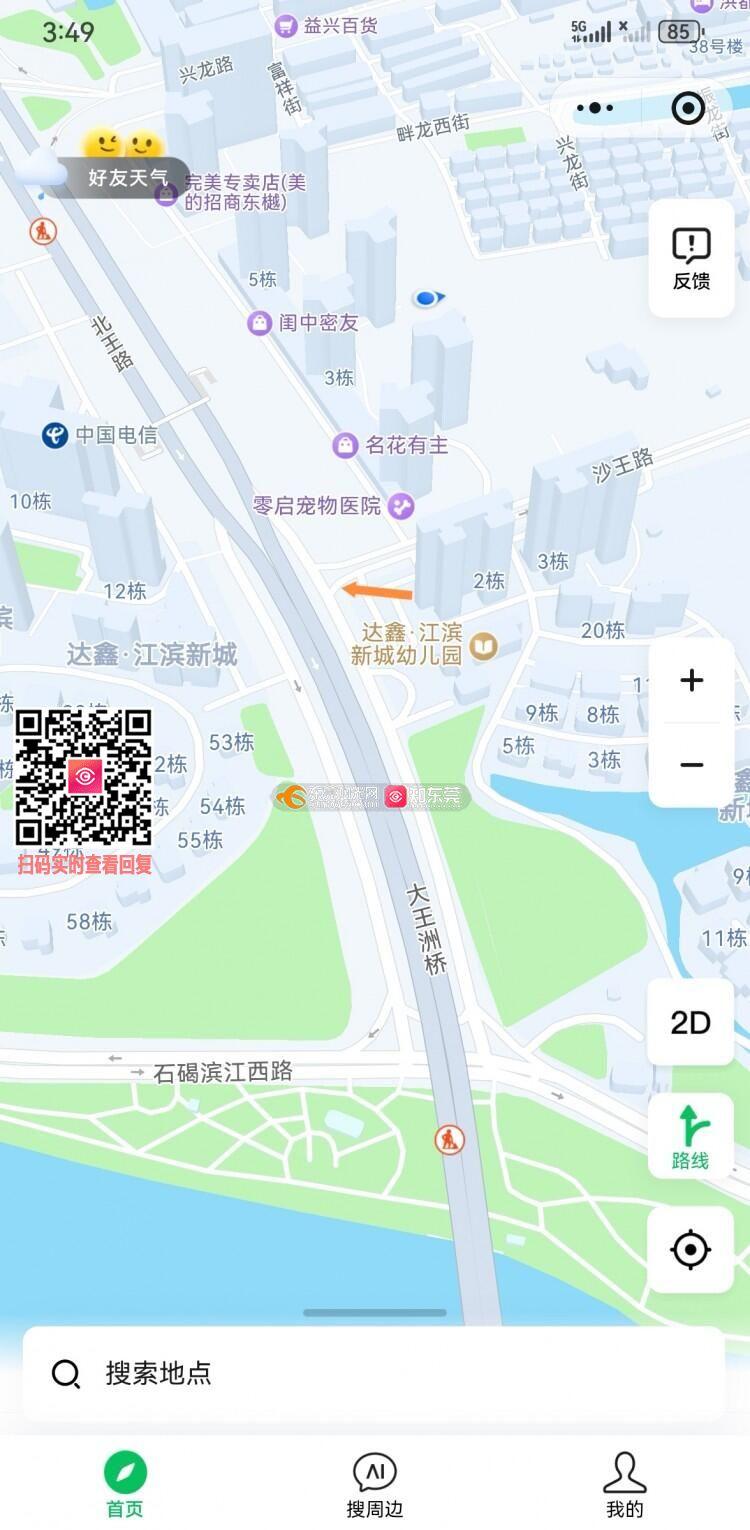Zoom out with the minus button

(x=691, y=765)
